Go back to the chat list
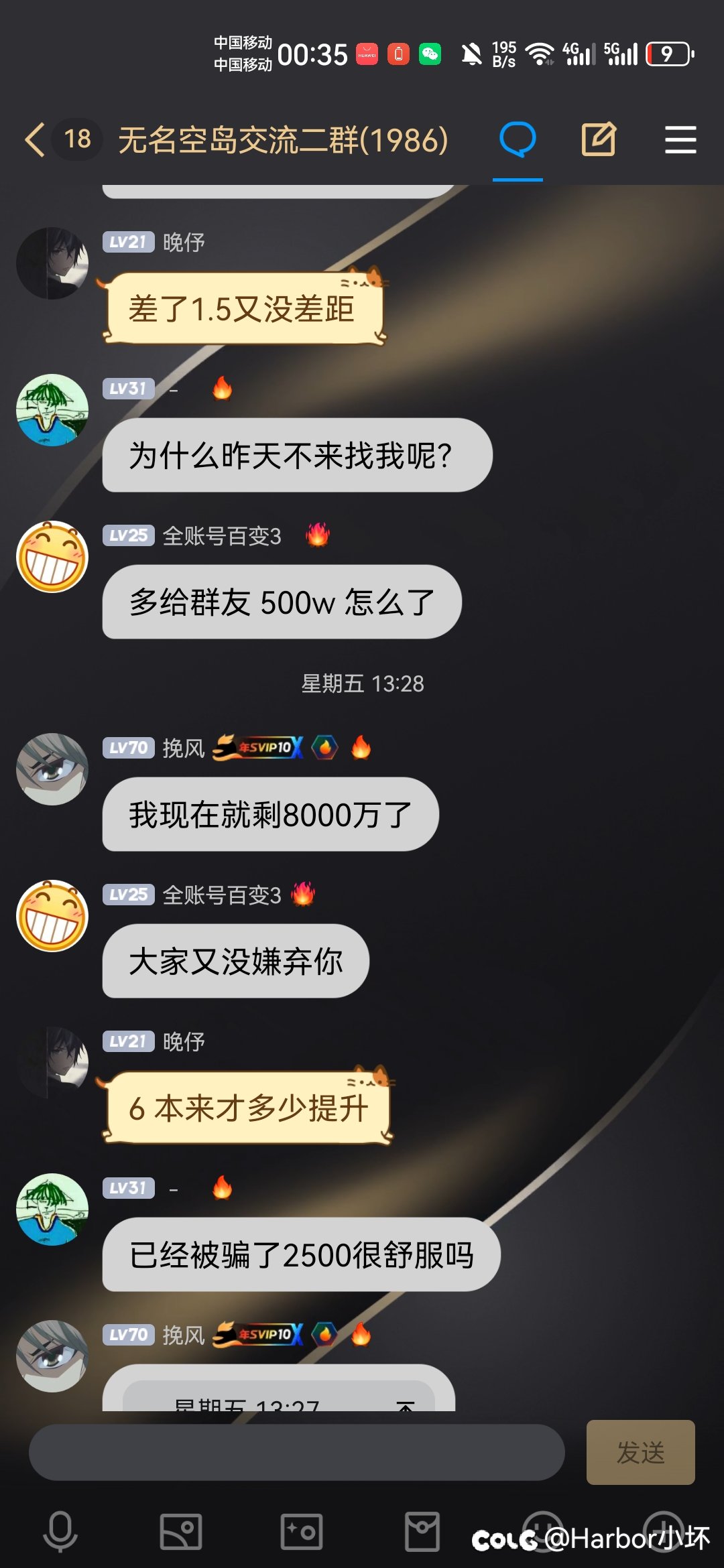724x1568 pixels. pos(35,139)
